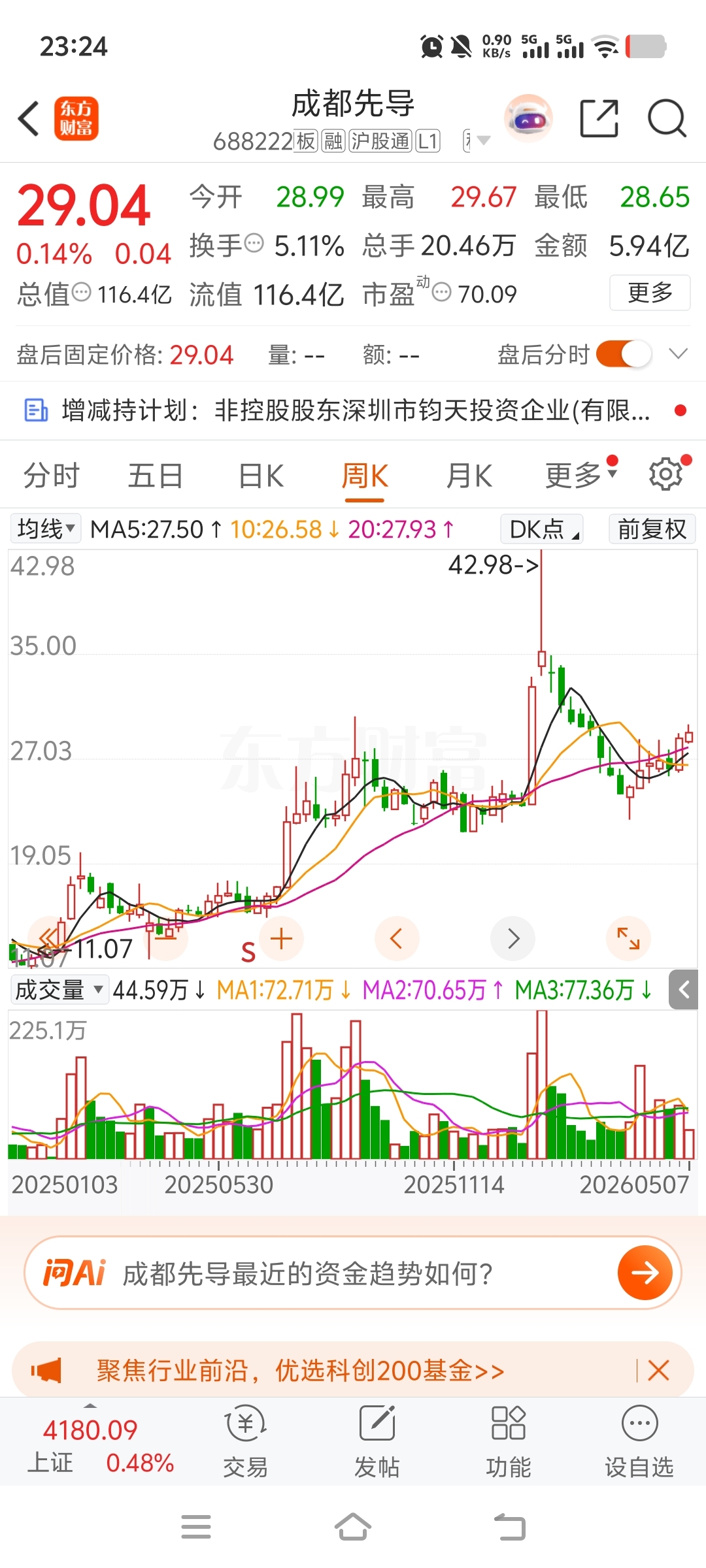Go back using the top-left arrow

[29, 119]
